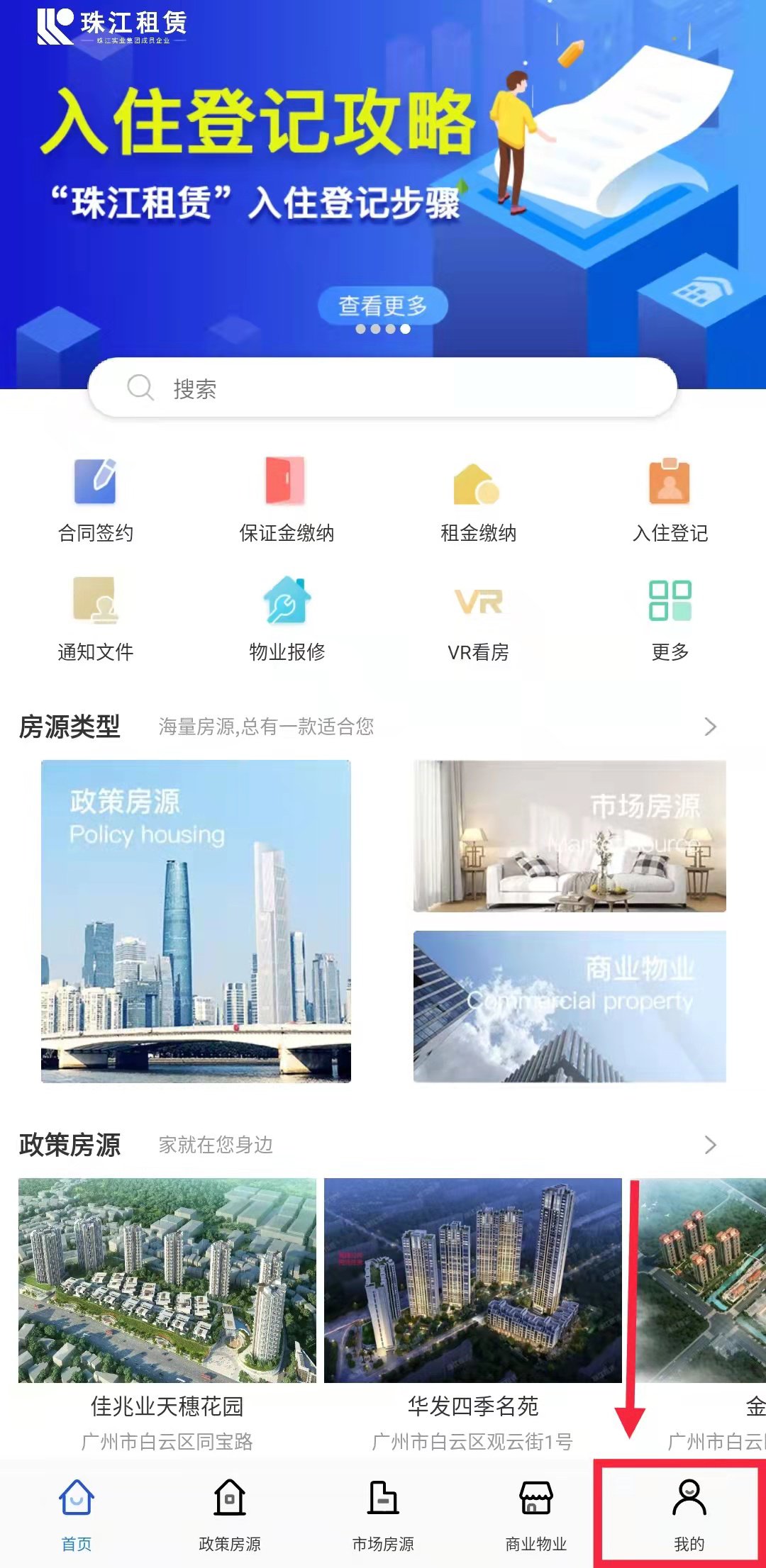766x1568 pixels.
Task: Tap the 搜索 search box
Action: click(x=383, y=388)
